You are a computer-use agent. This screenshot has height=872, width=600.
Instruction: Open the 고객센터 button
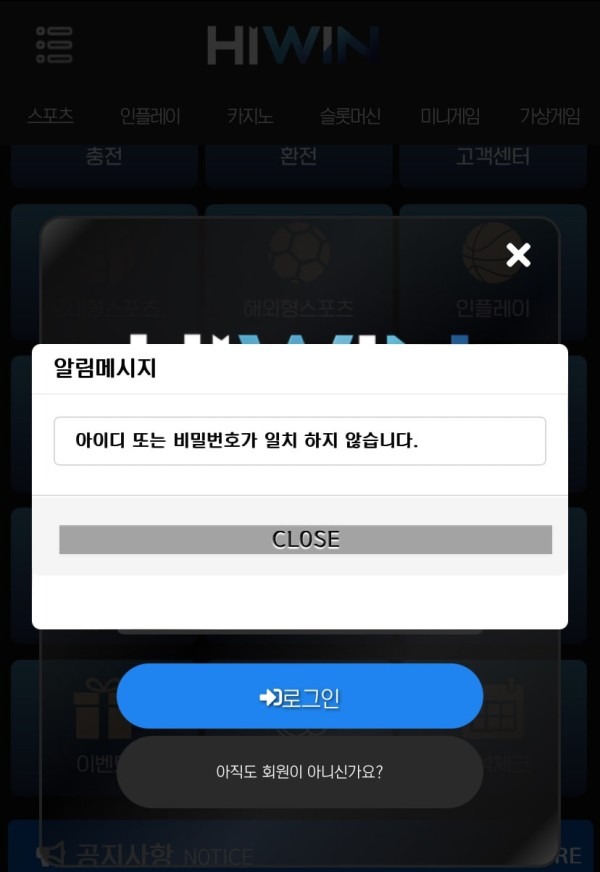tap(492, 160)
